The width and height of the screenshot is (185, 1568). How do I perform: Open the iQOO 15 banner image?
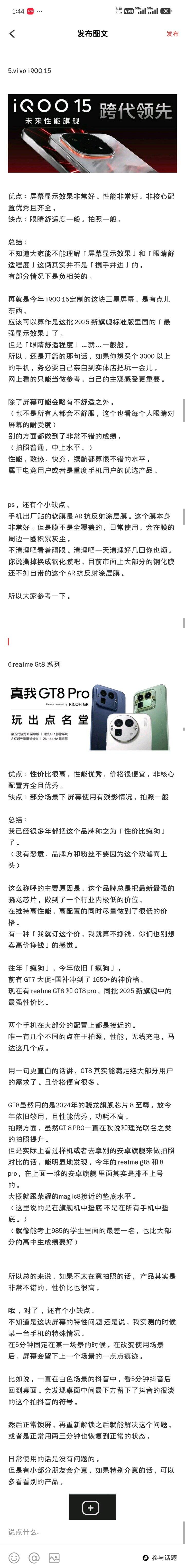pos(92,133)
